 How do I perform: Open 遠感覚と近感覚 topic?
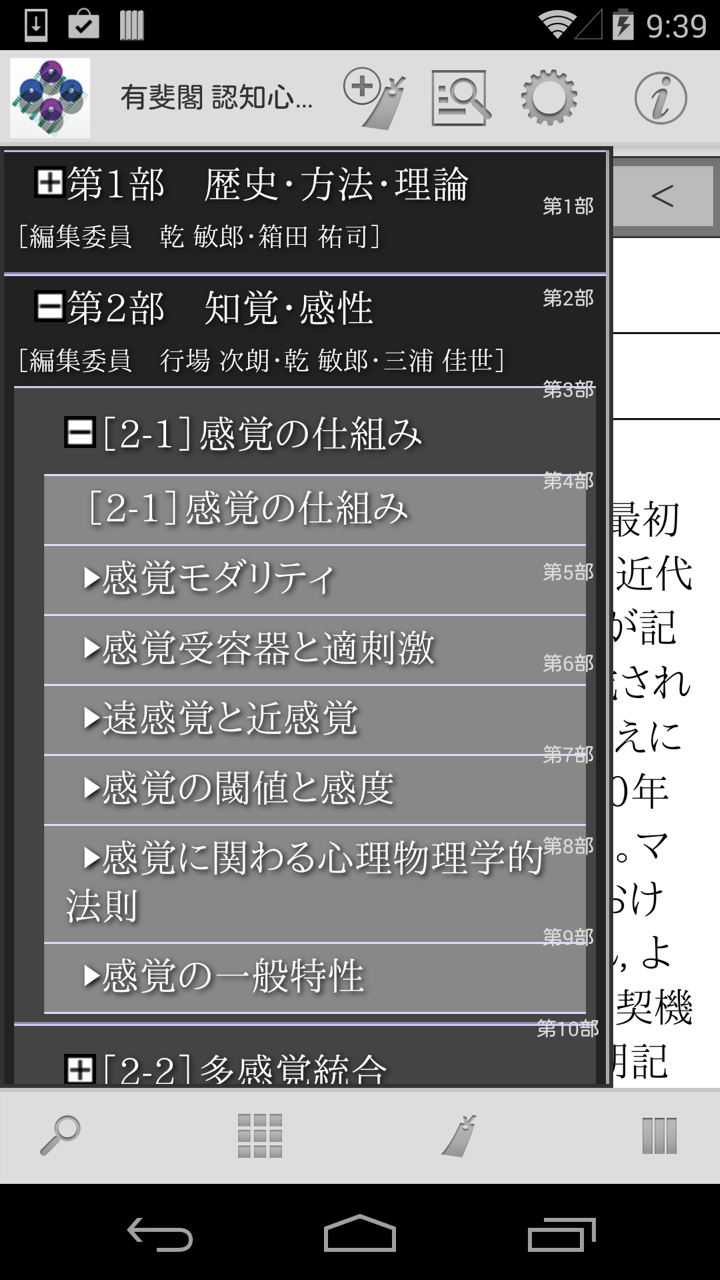(222, 719)
